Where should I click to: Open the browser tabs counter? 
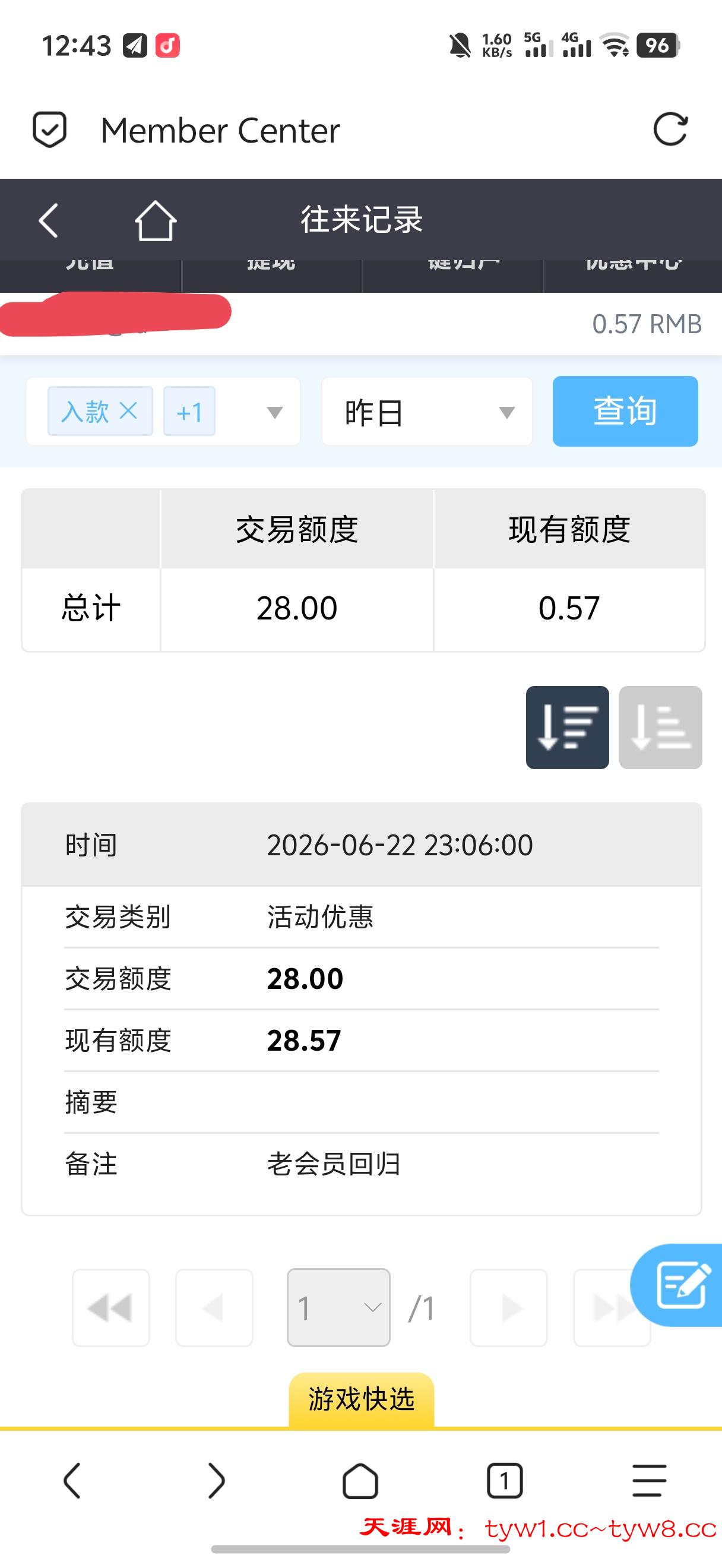pyautogui.click(x=505, y=1480)
